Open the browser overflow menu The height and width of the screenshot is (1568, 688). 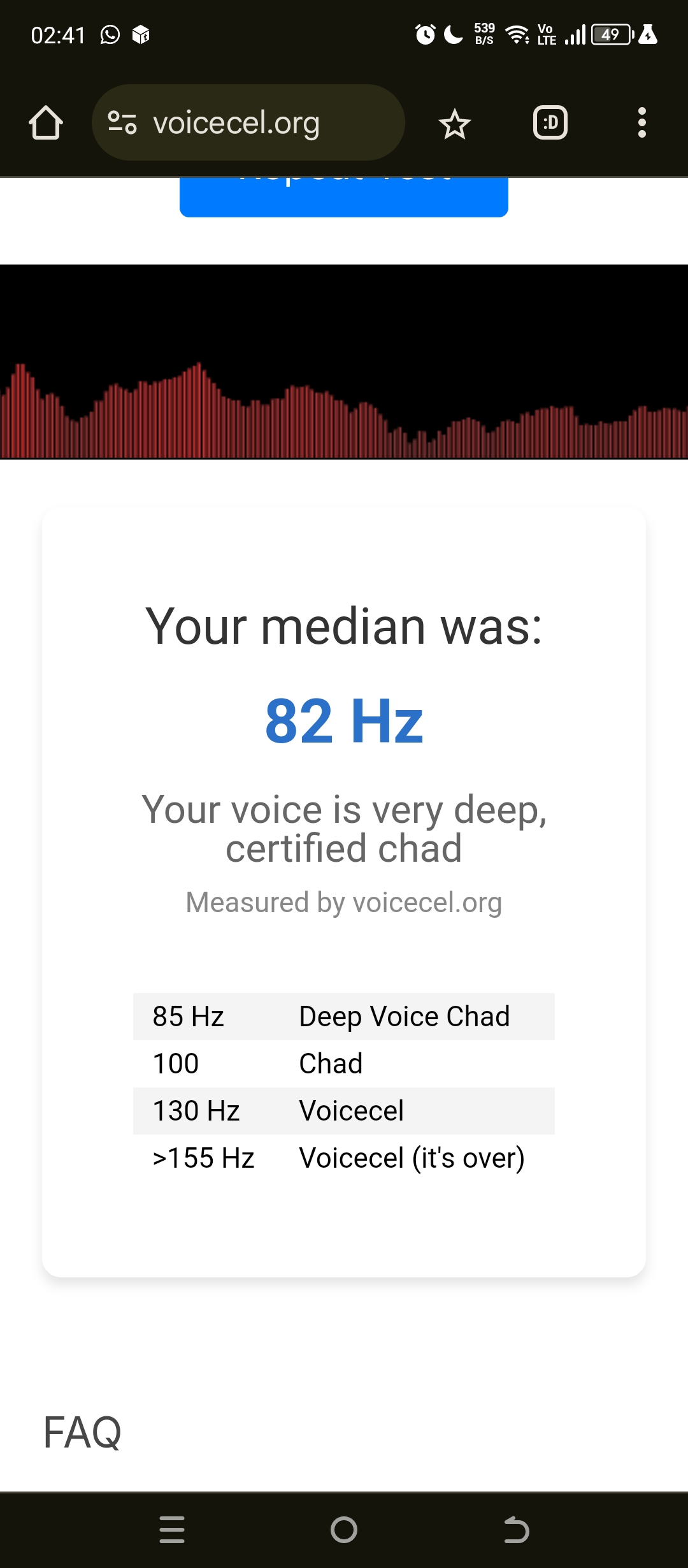click(x=641, y=122)
